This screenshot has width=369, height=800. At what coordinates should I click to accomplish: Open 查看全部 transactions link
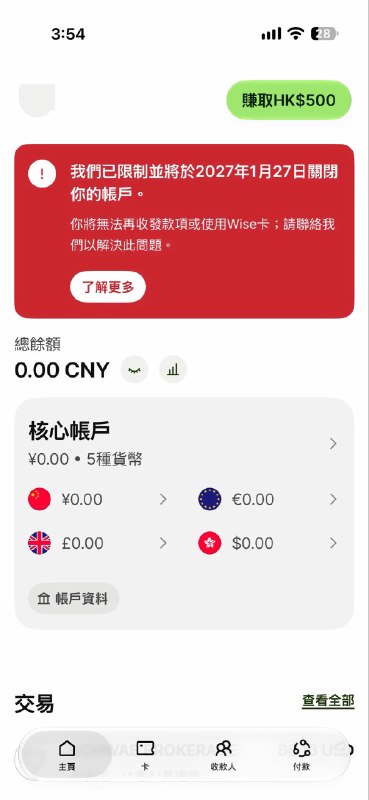pos(328,701)
